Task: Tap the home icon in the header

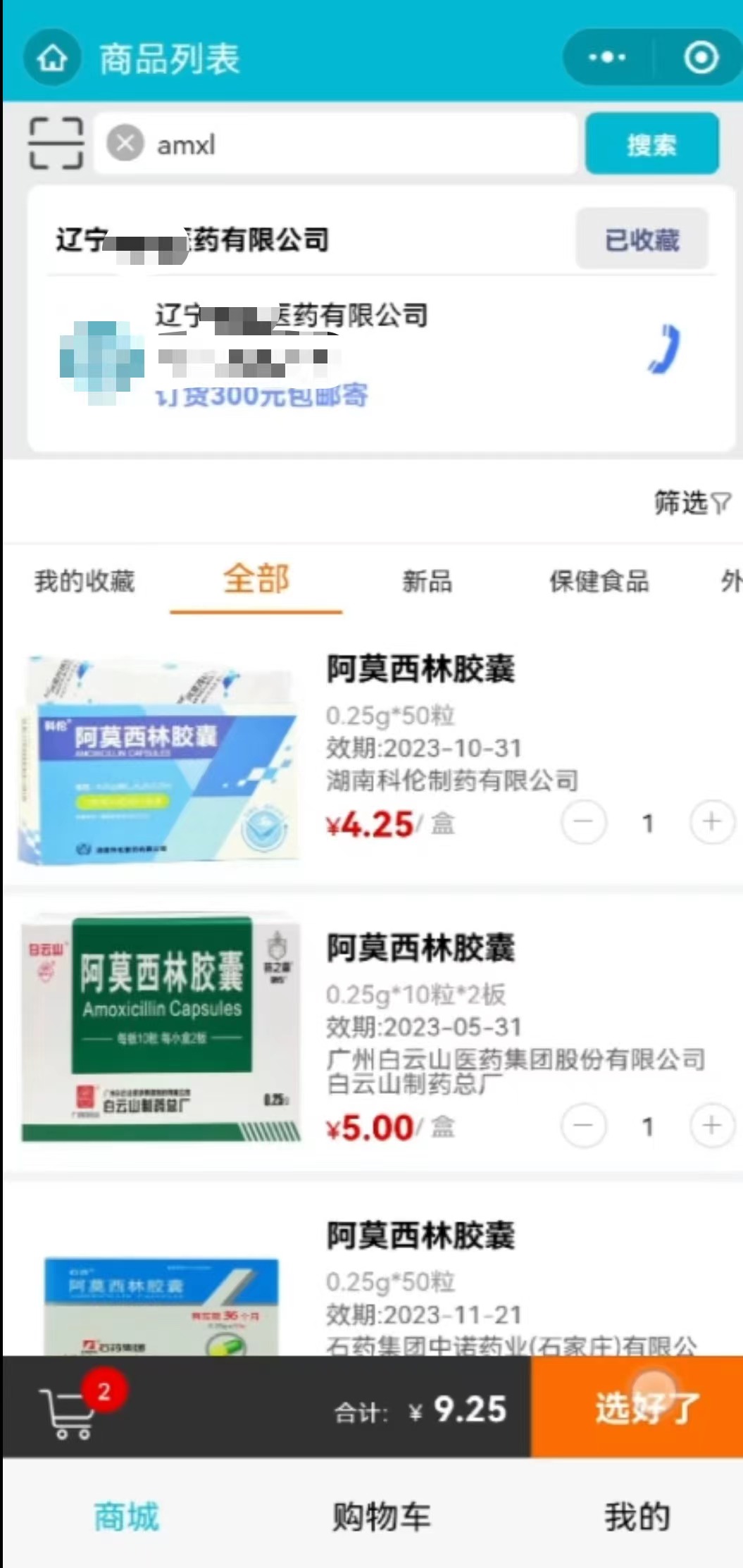Action: pyautogui.click(x=52, y=58)
